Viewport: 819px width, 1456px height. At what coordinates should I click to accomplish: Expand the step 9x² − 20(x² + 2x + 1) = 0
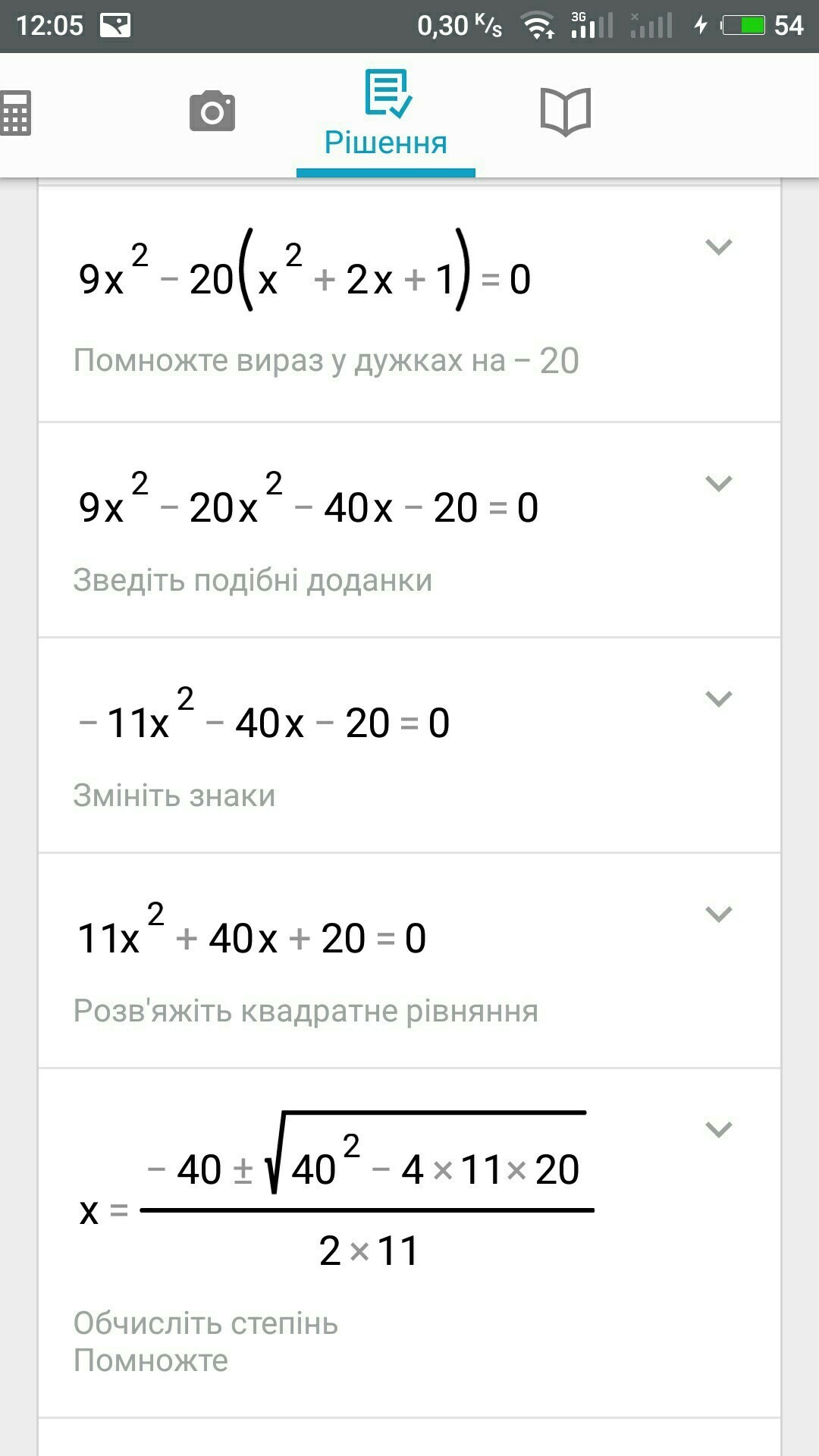pyautogui.click(x=718, y=246)
